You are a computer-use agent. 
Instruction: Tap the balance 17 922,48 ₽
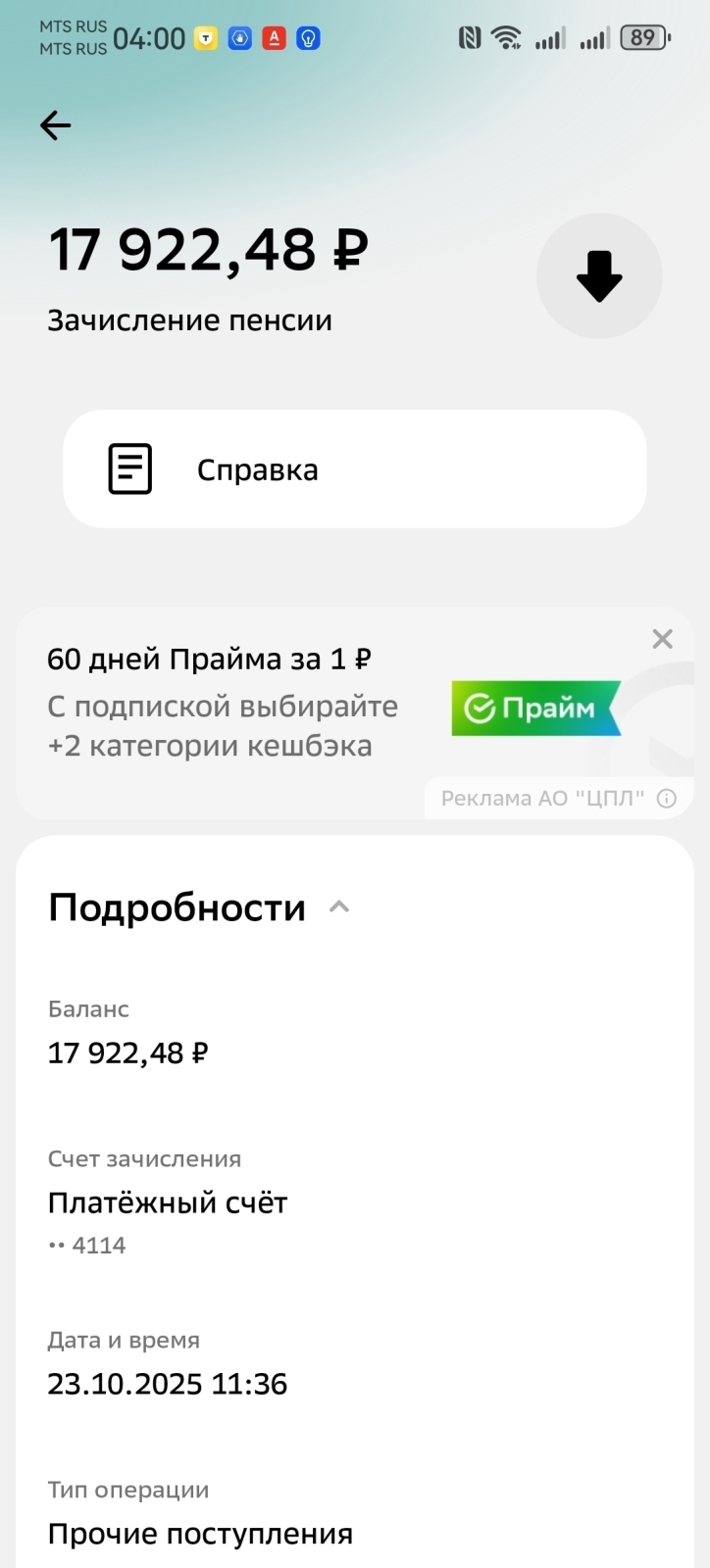coord(126,1053)
